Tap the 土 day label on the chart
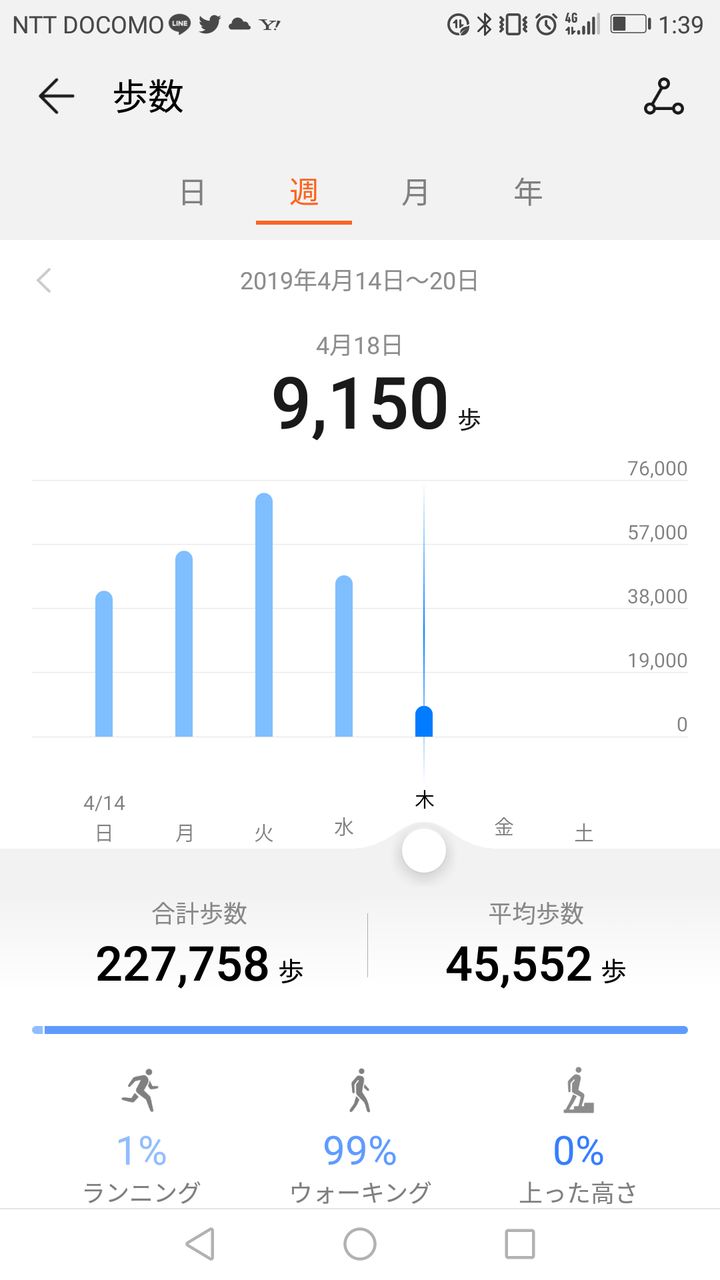Screen dimensions: 720x1280 584,833
